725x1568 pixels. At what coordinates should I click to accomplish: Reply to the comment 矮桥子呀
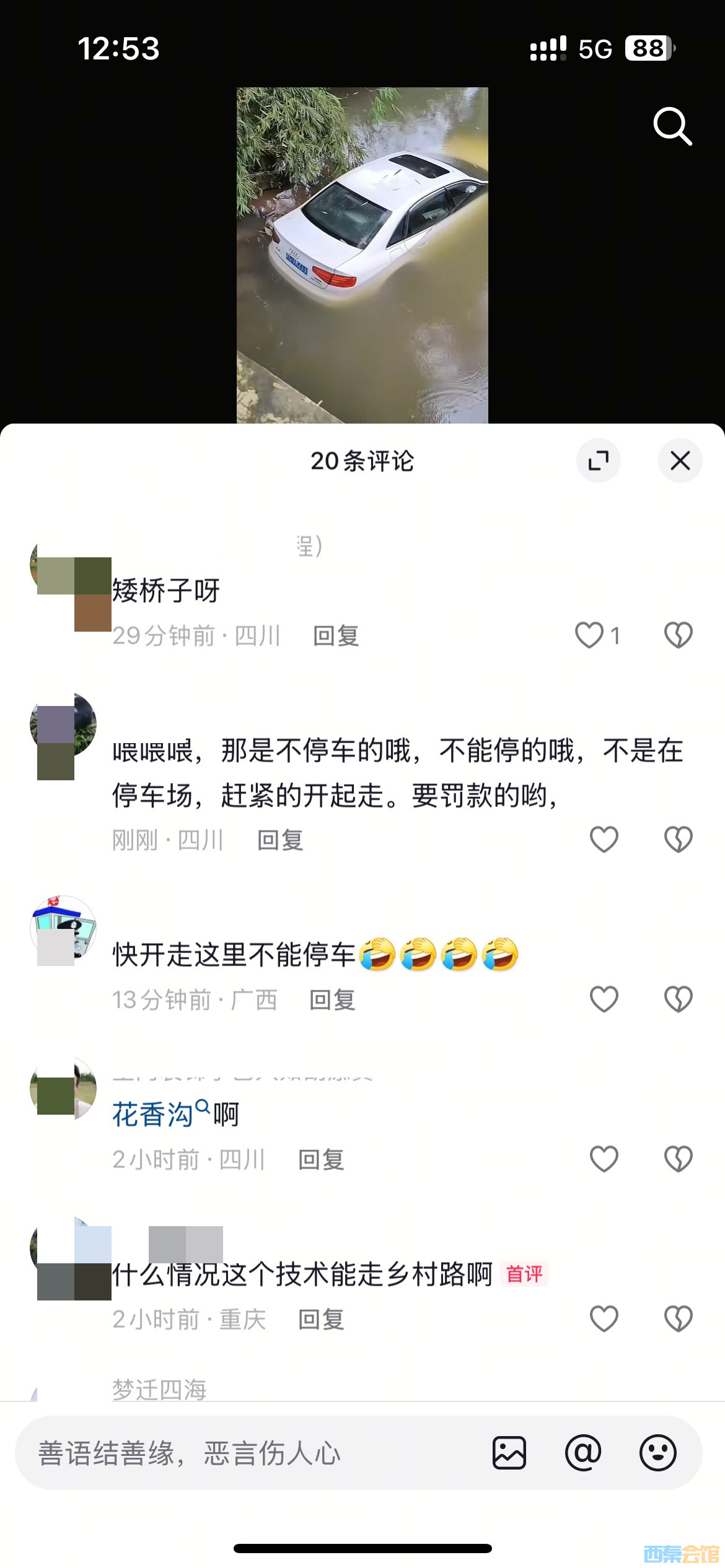coord(336,636)
